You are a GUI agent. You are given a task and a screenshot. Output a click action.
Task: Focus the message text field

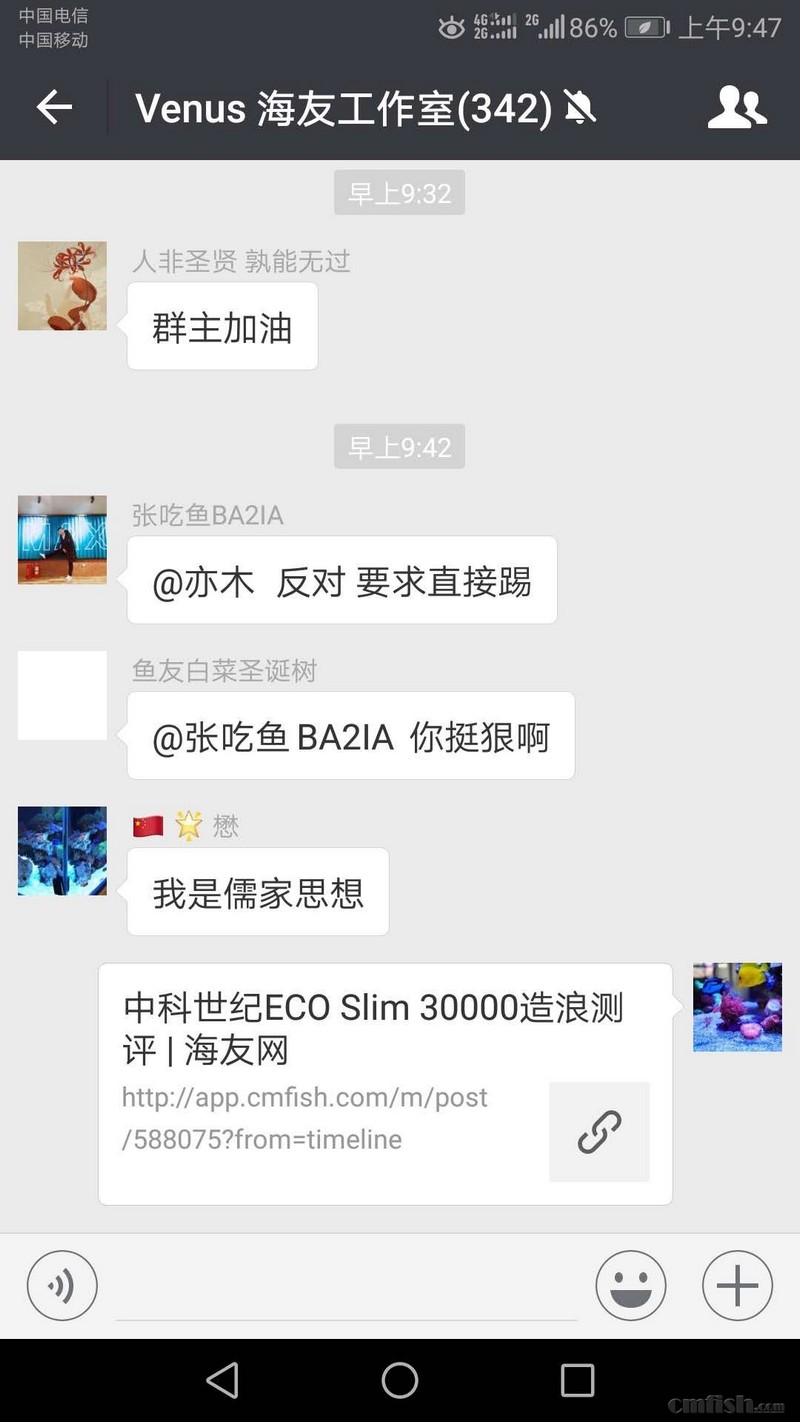(x=345, y=1288)
